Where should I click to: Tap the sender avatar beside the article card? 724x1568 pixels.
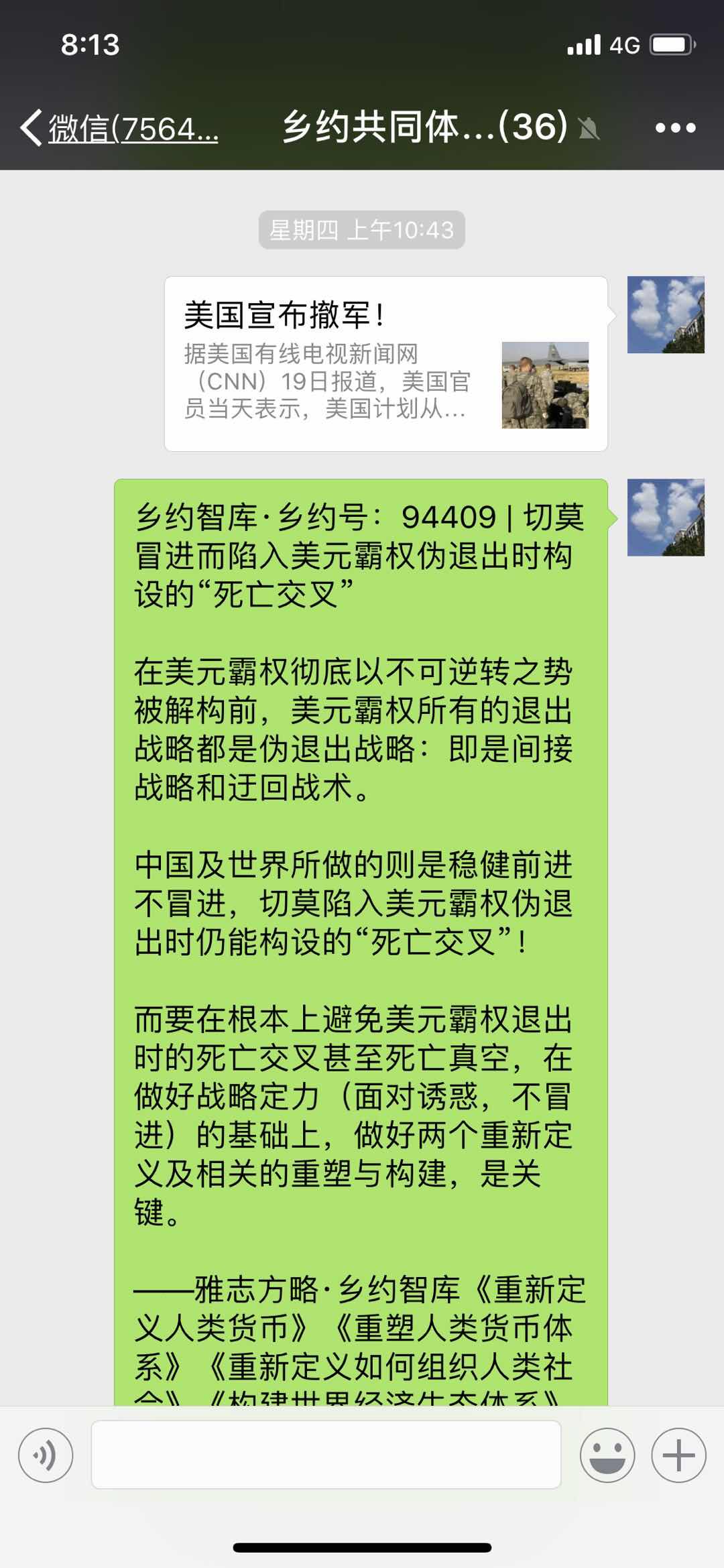tap(665, 314)
